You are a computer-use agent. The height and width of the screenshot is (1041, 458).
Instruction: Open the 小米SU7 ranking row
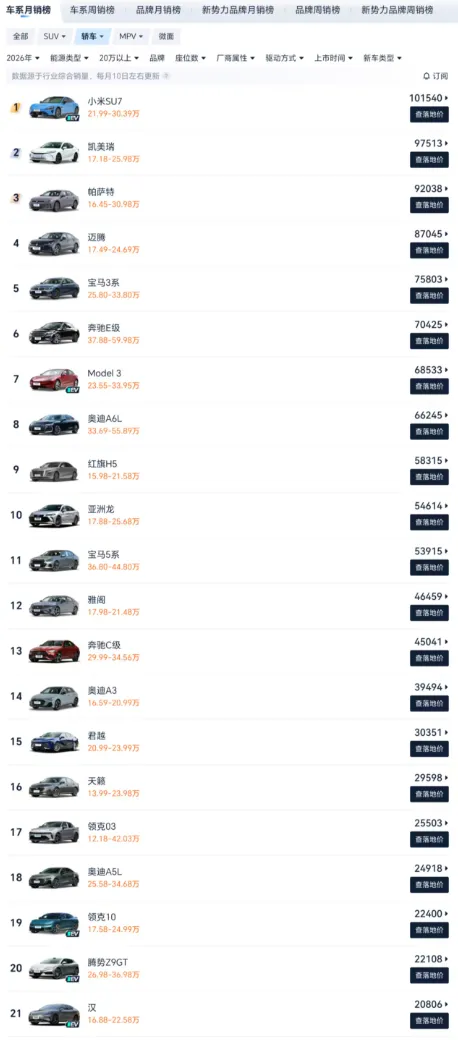point(229,108)
